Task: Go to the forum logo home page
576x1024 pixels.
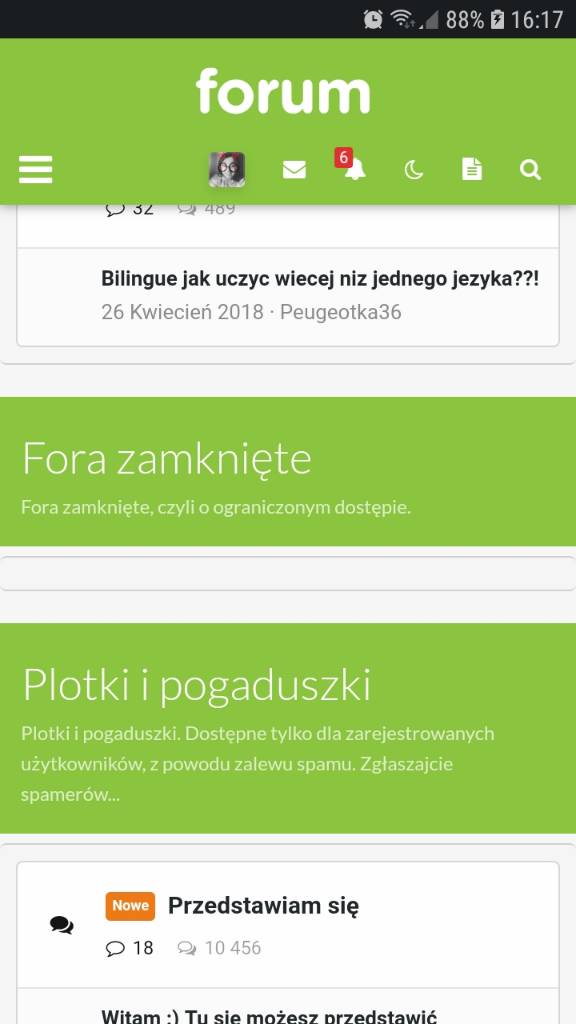Action: [283, 91]
